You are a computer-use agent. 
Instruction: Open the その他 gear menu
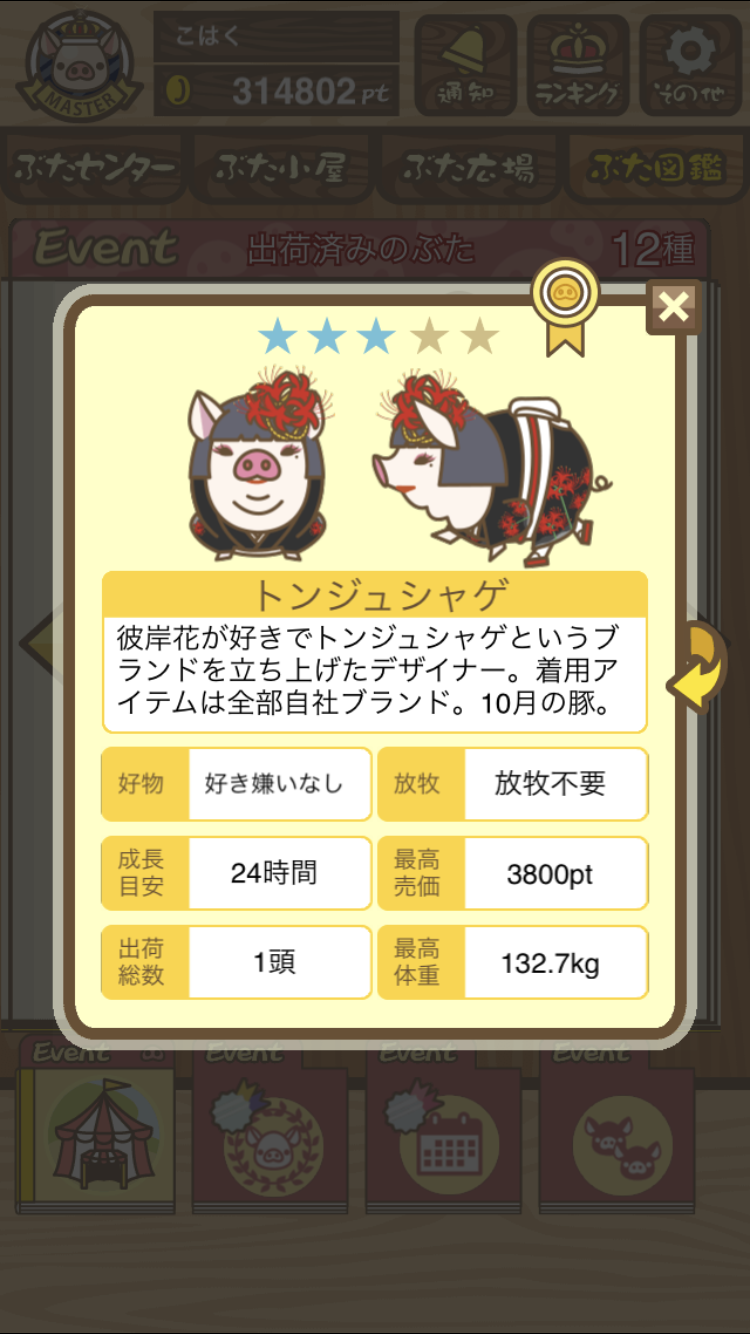(x=690, y=66)
